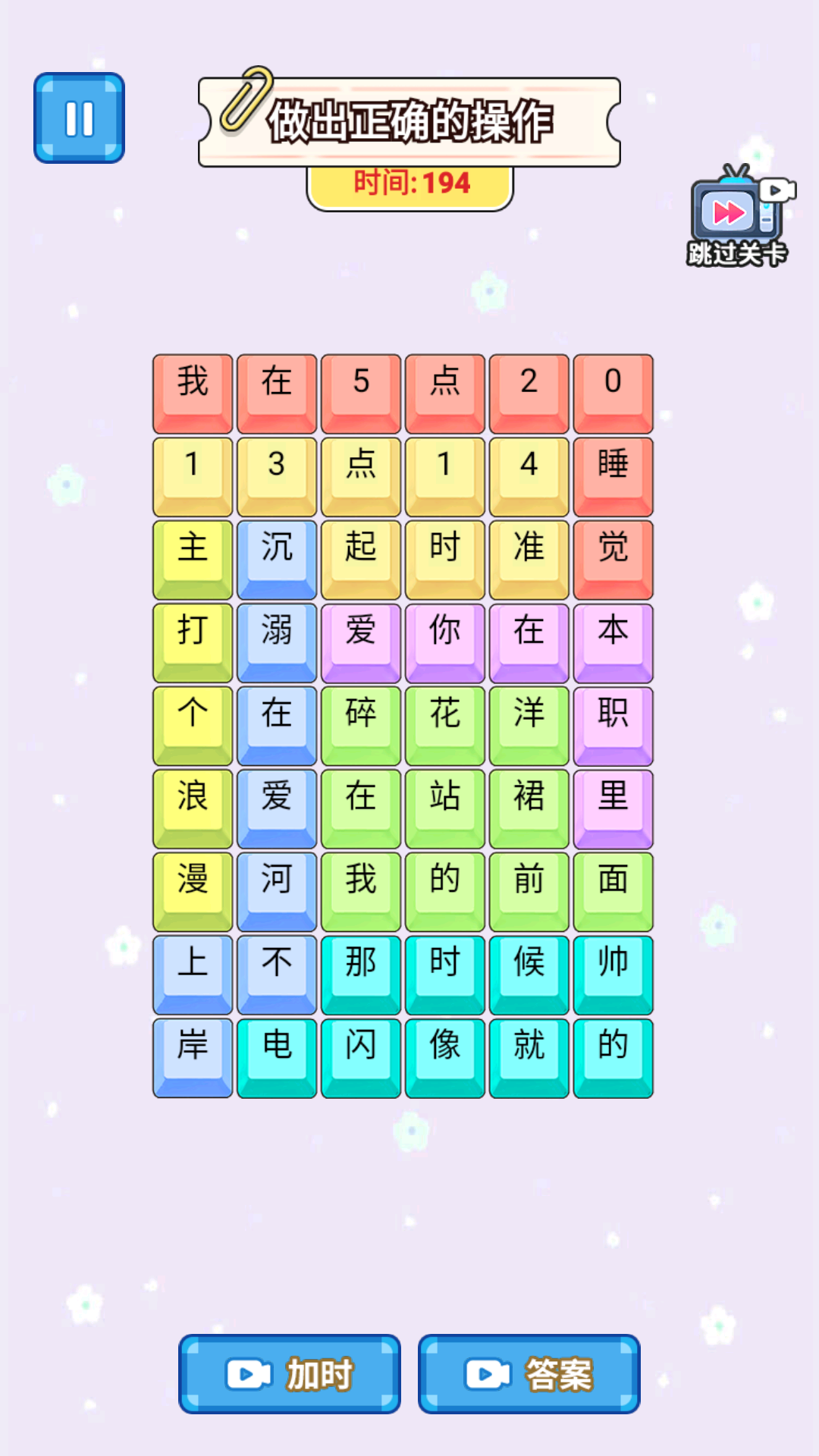Image resolution: width=819 pixels, height=1456 pixels.
Task: Tap the purple 你 tile
Action: point(445,643)
